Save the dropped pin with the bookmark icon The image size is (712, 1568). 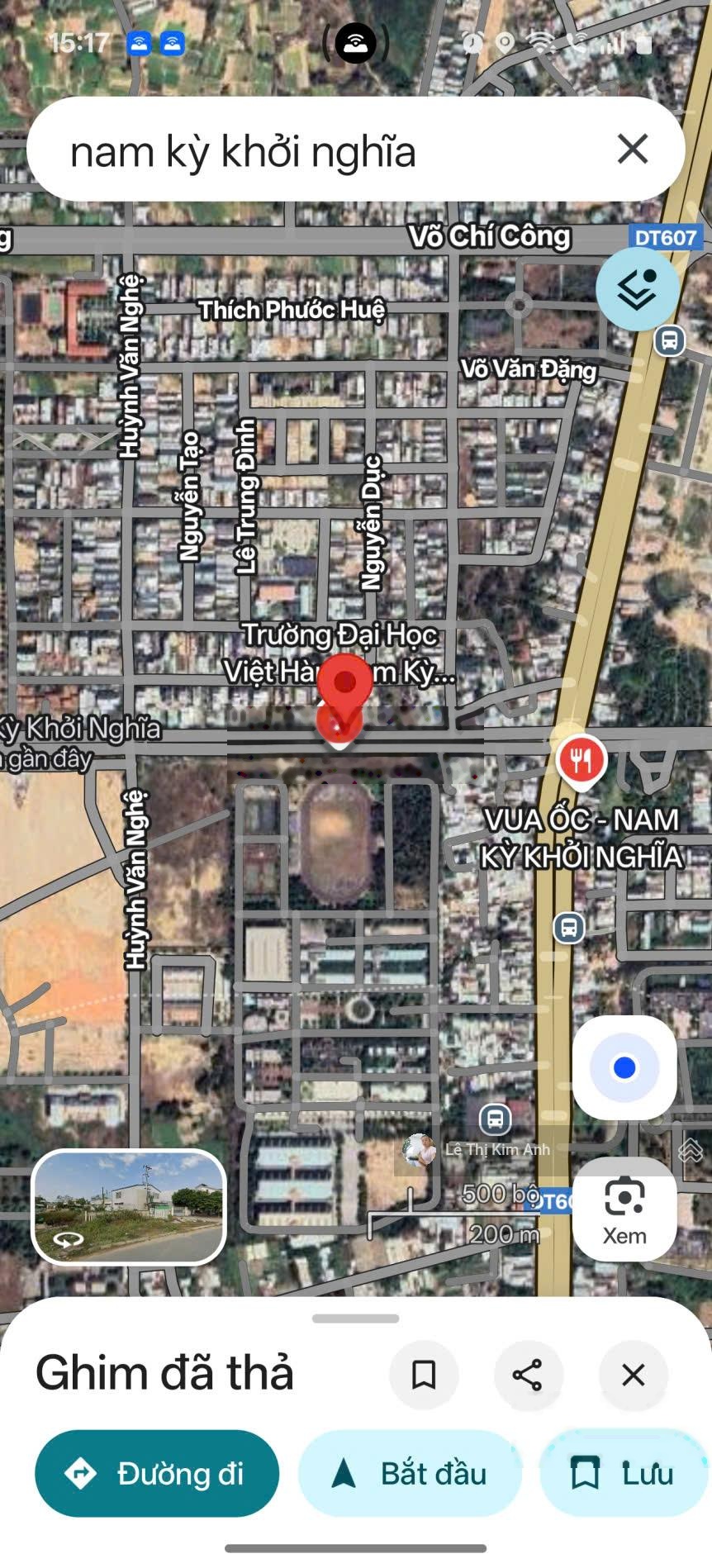[x=424, y=1376]
